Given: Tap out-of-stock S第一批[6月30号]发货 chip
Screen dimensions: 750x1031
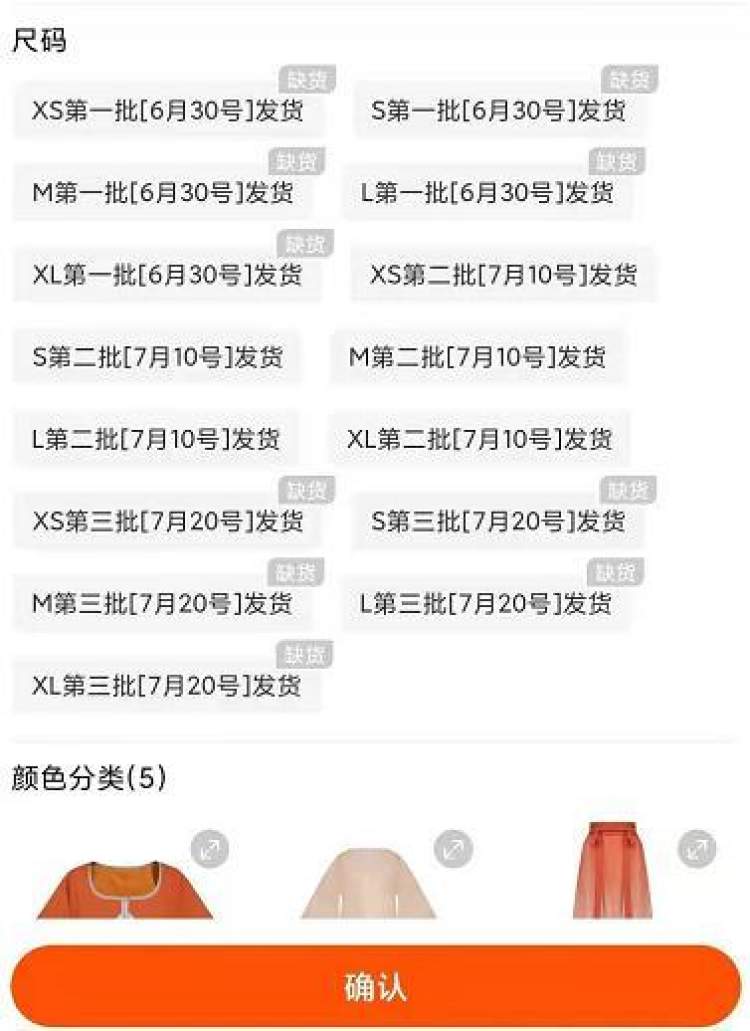Looking at the screenshot, I should 498,110.
